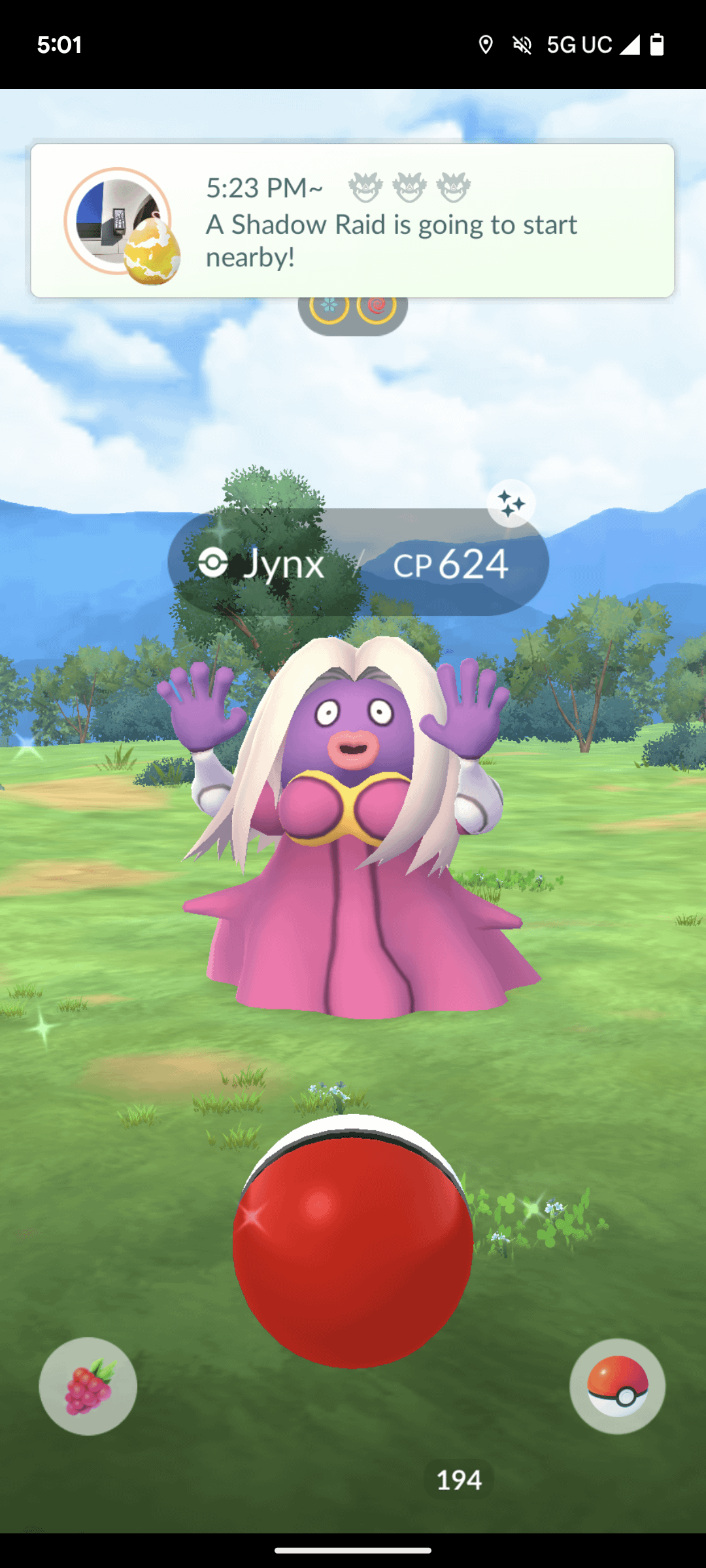
Task: Tap the shiny sparkle icon near the Jynx label
Action: pyautogui.click(x=511, y=504)
